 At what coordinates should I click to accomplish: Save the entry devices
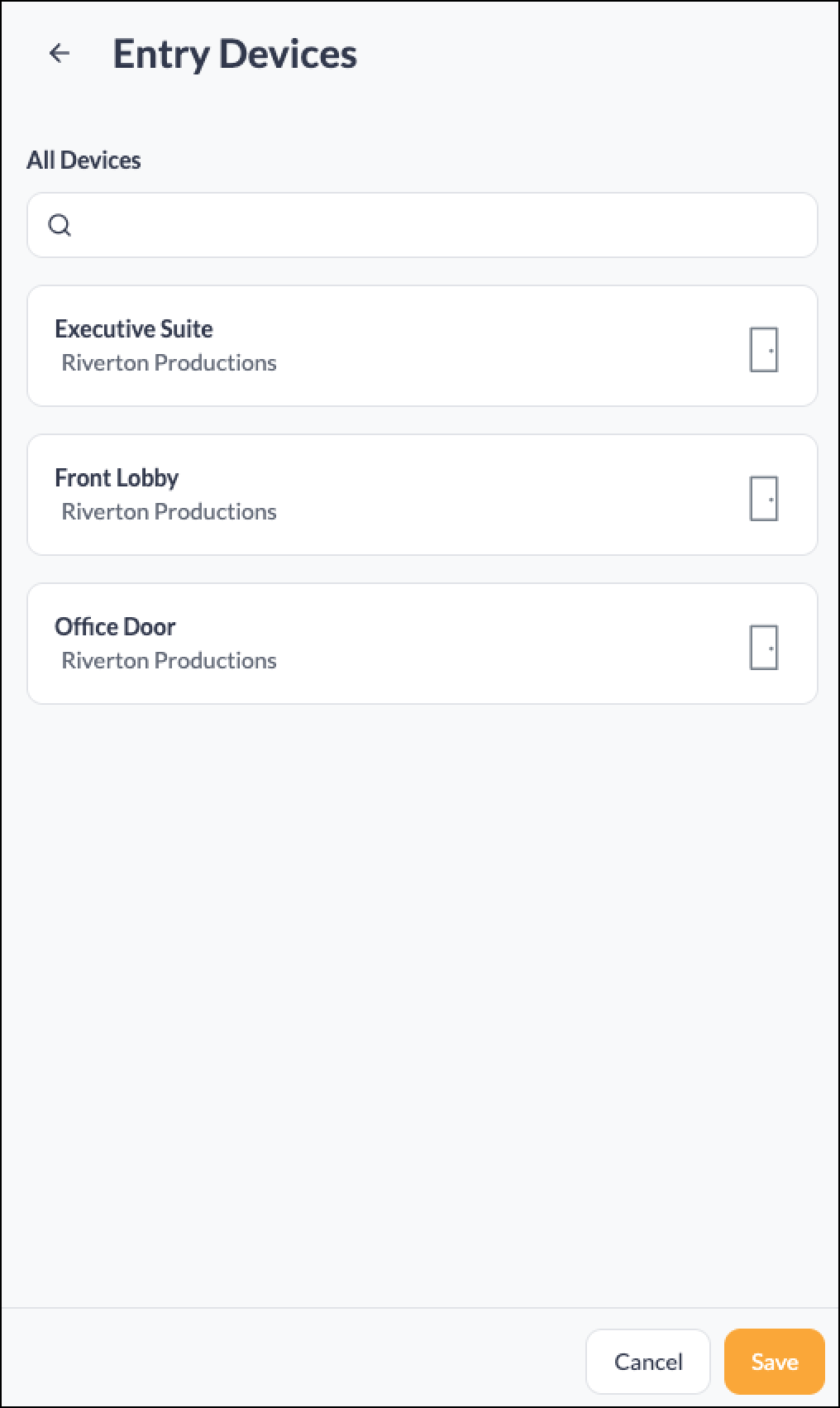tap(775, 1362)
